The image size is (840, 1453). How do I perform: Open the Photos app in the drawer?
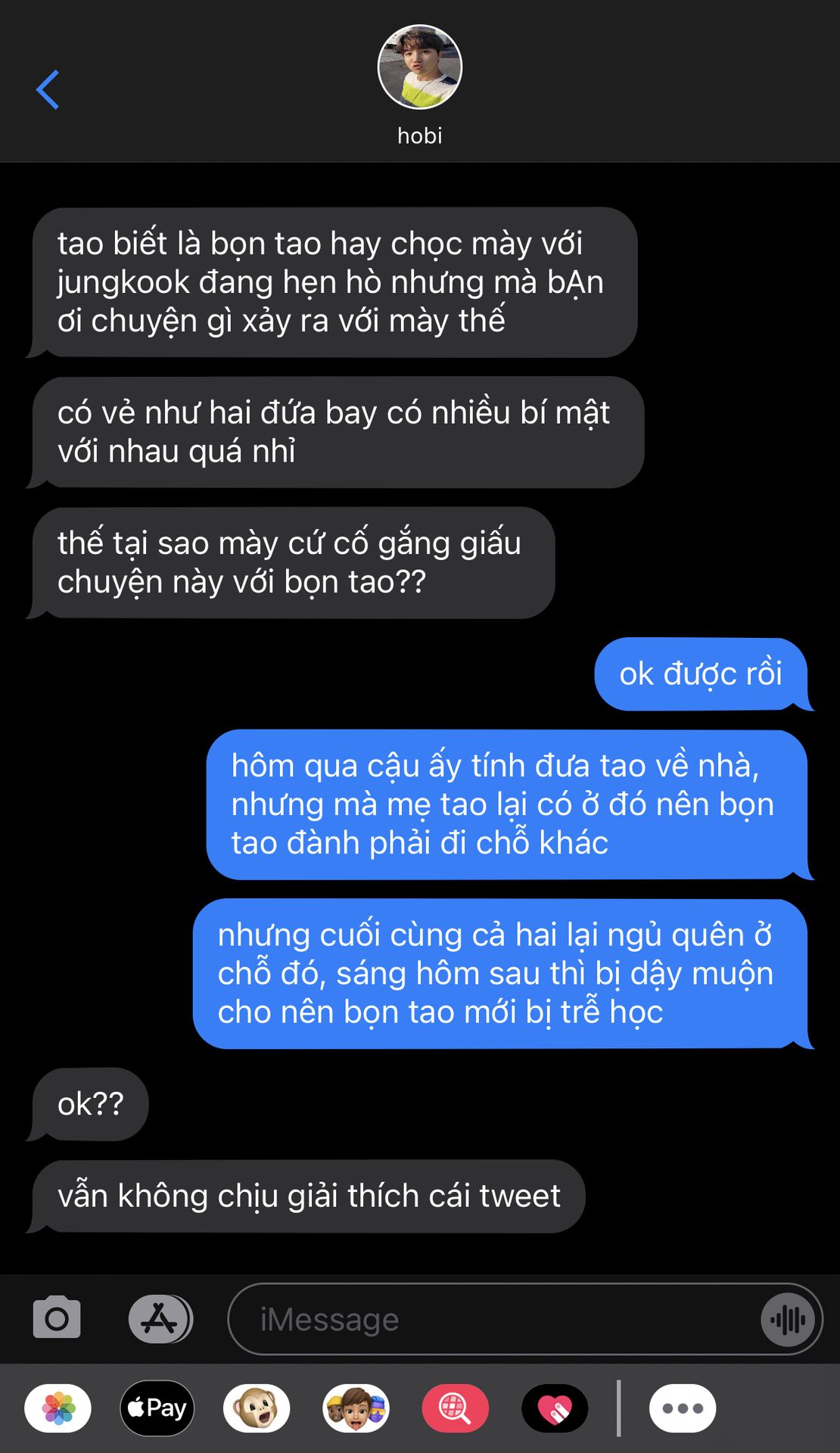click(x=58, y=1408)
